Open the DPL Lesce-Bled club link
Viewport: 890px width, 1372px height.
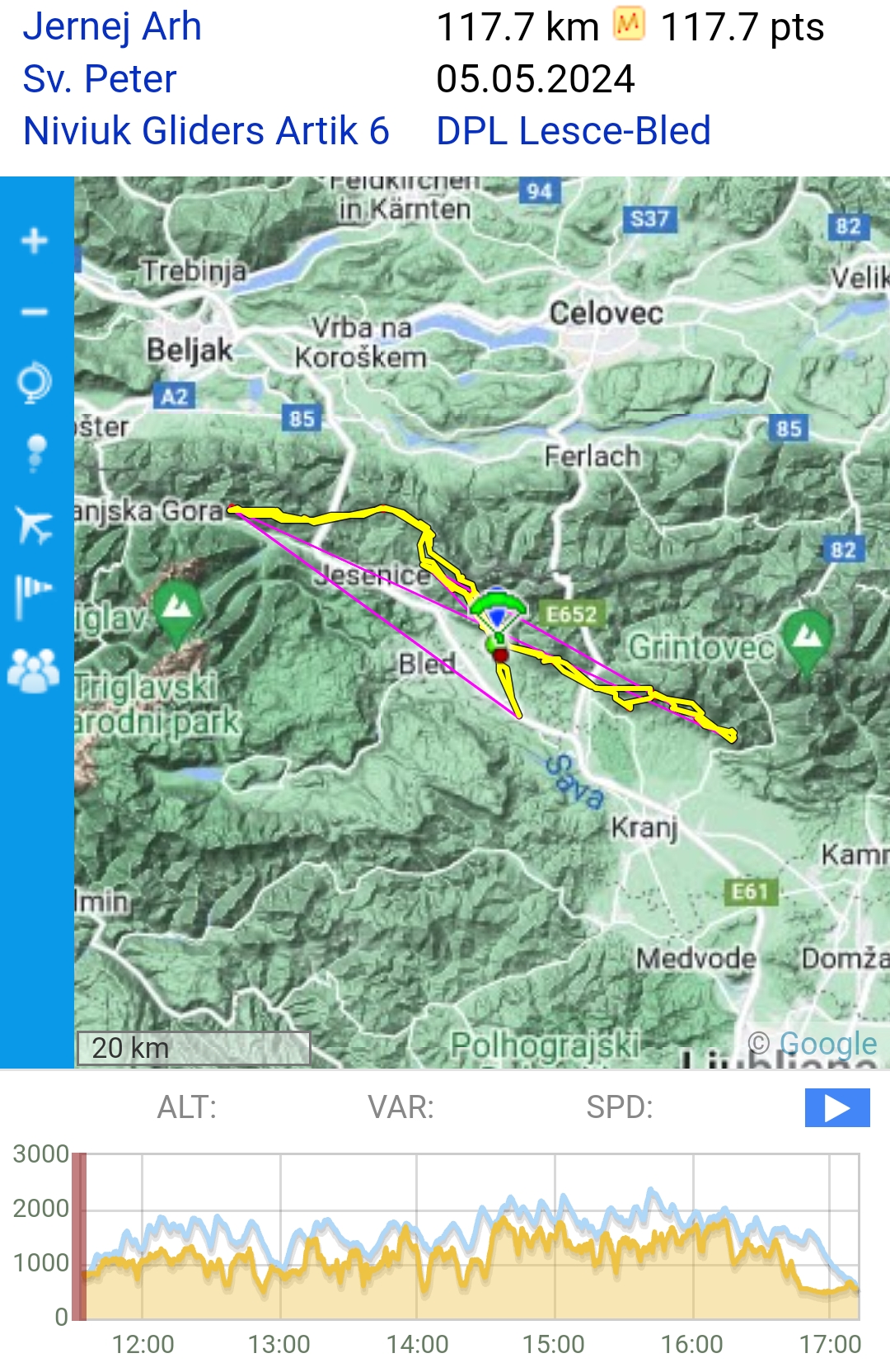pyautogui.click(x=574, y=131)
